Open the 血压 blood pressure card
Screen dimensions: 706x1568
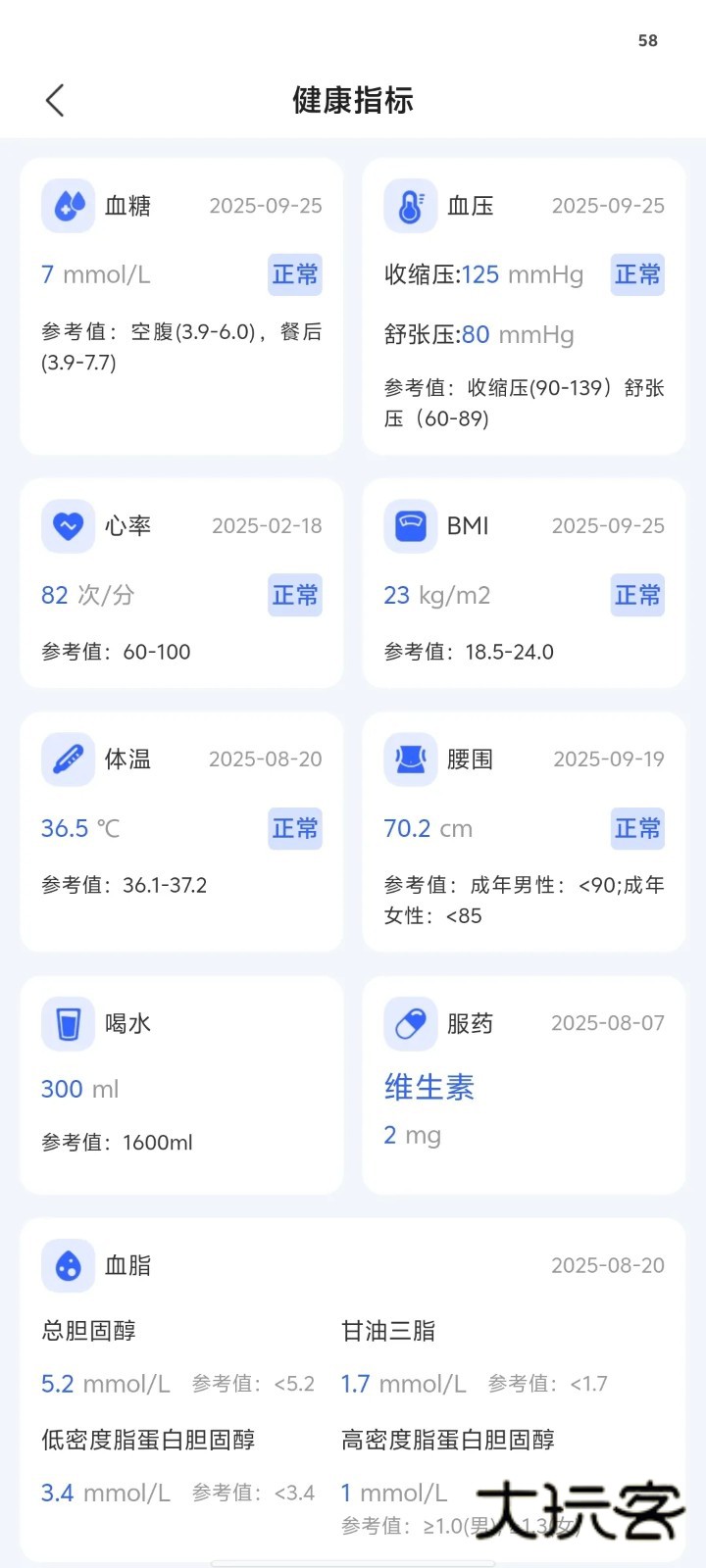click(x=524, y=306)
